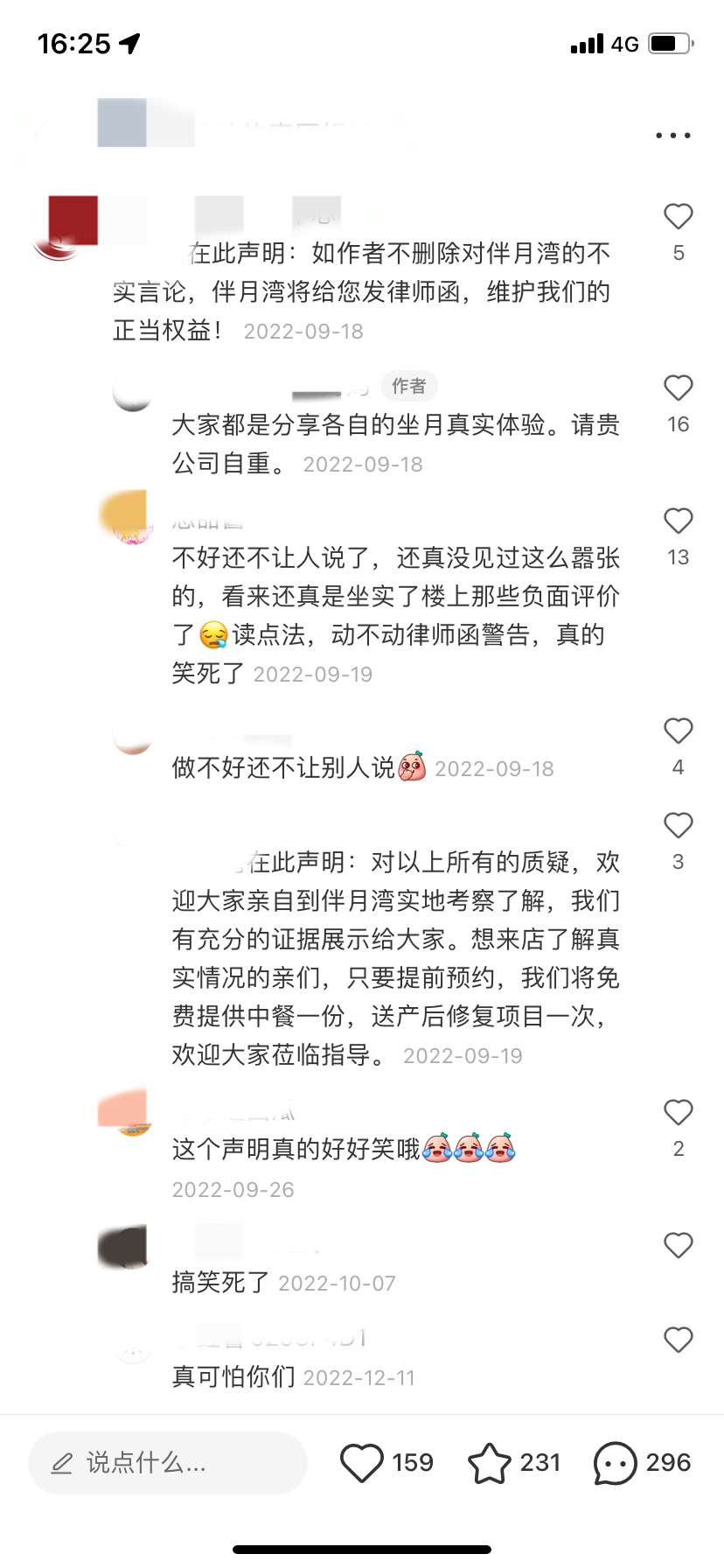Bookmark the post via star with 231
This screenshot has height=1568, width=724.
490,1463
